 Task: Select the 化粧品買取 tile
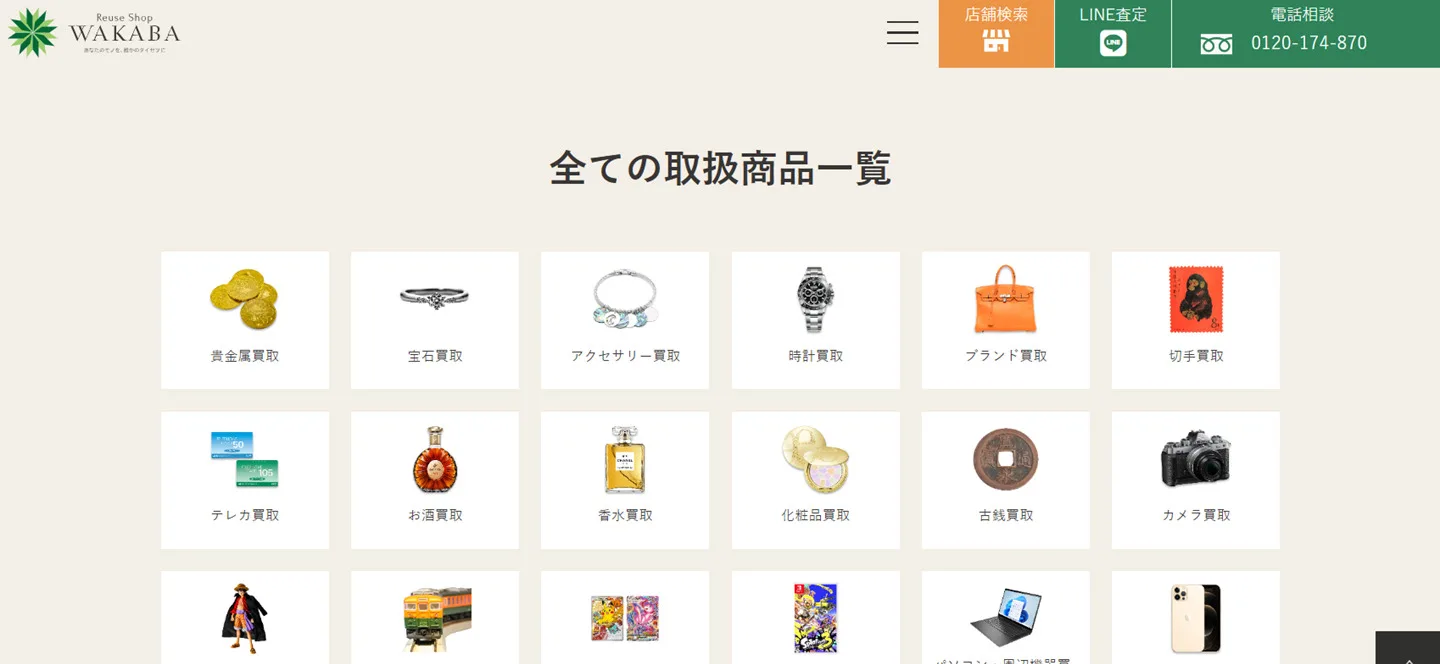816,480
